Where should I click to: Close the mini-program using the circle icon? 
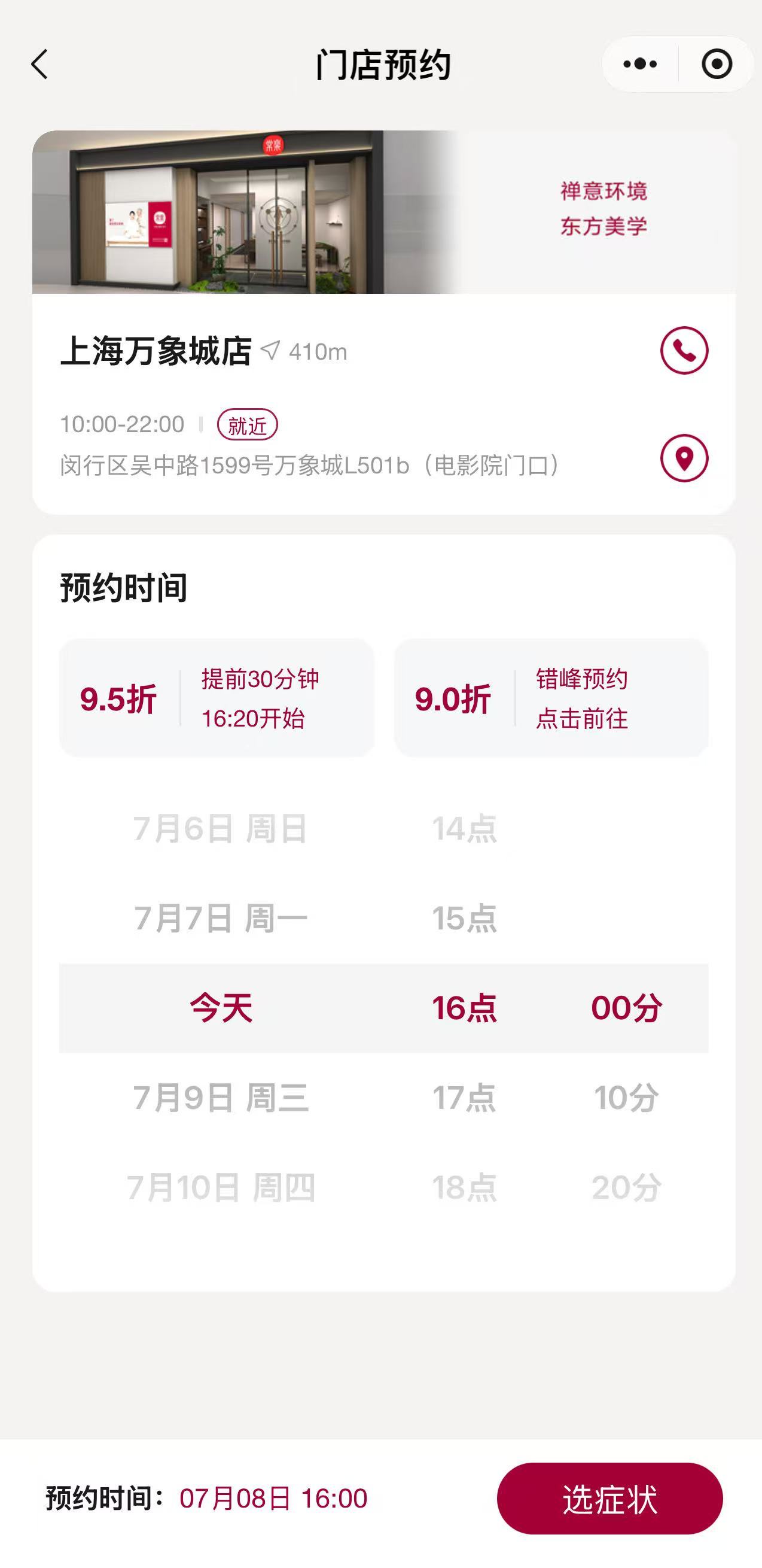point(718,63)
